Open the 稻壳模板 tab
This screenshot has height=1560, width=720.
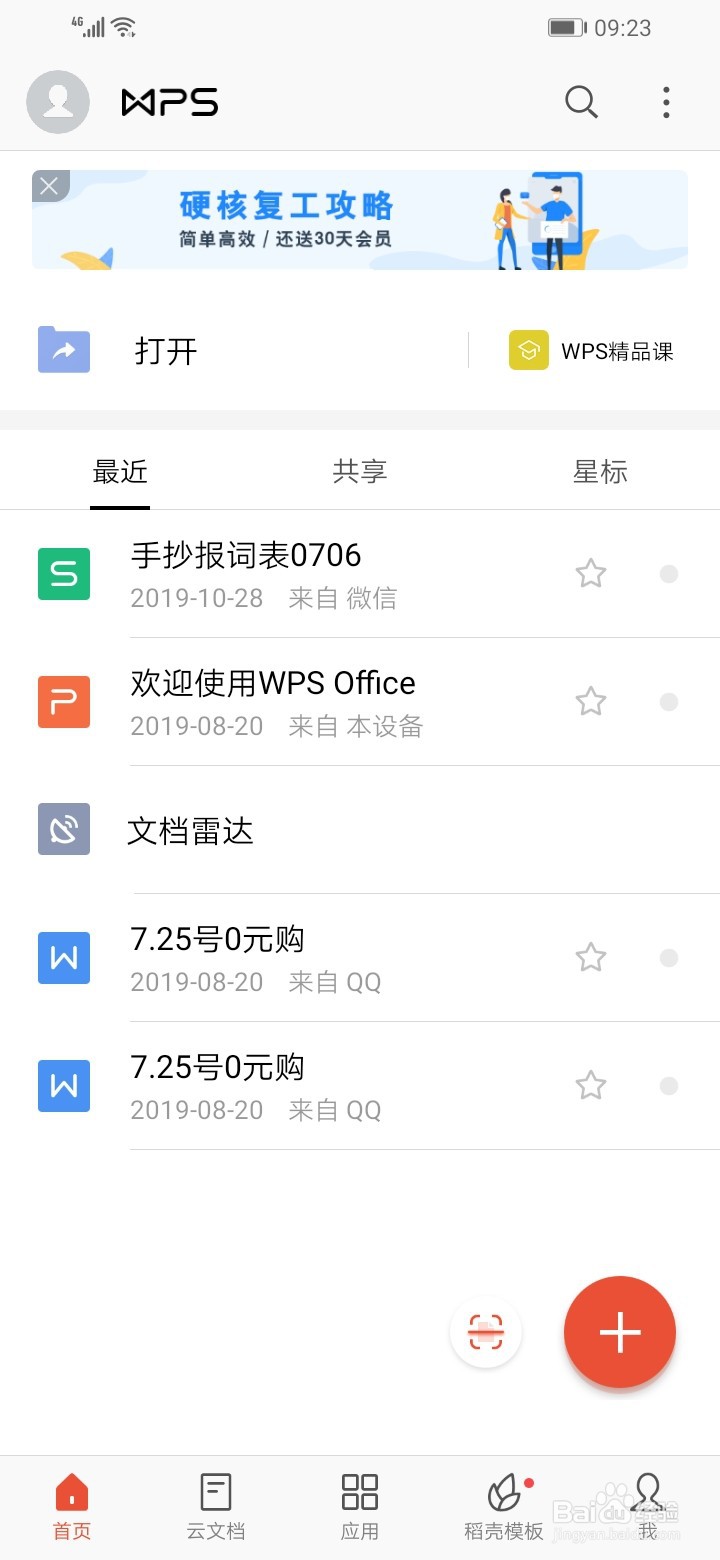tap(504, 1507)
